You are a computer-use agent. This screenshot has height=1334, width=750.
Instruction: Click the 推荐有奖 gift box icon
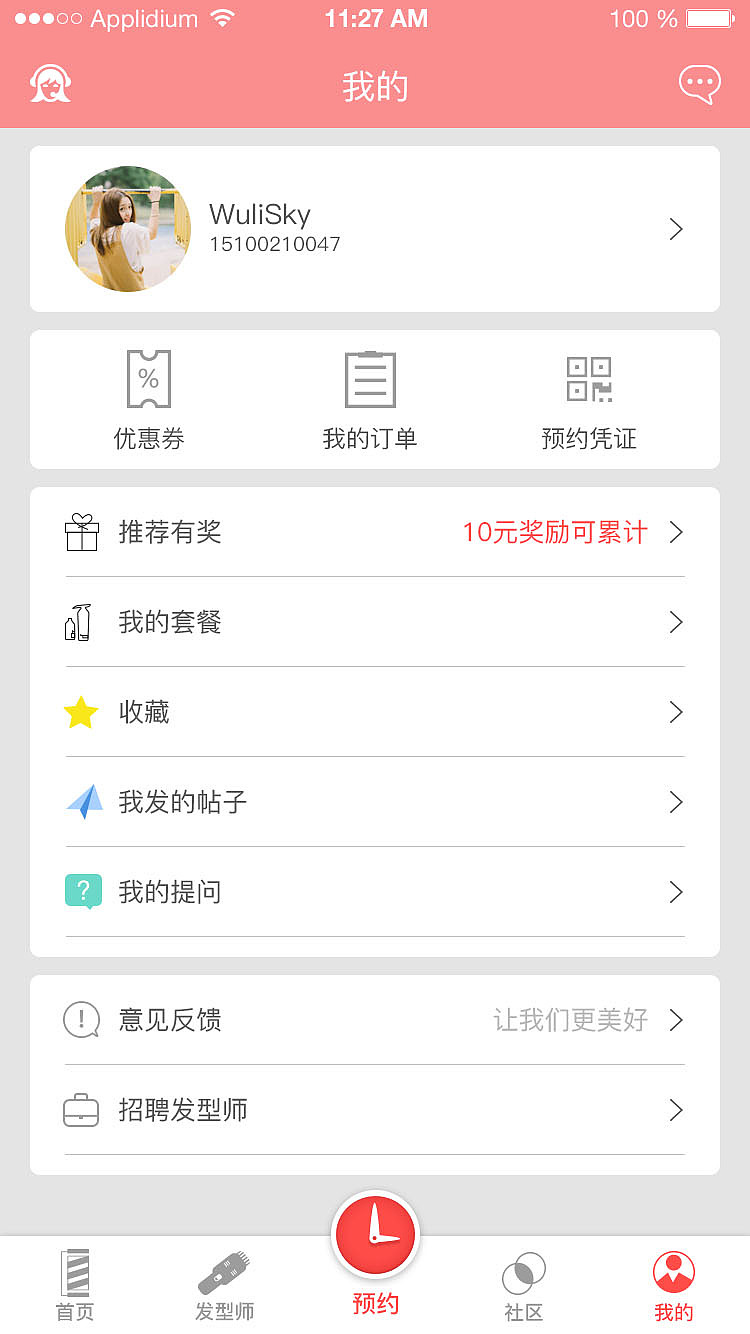(82, 532)
